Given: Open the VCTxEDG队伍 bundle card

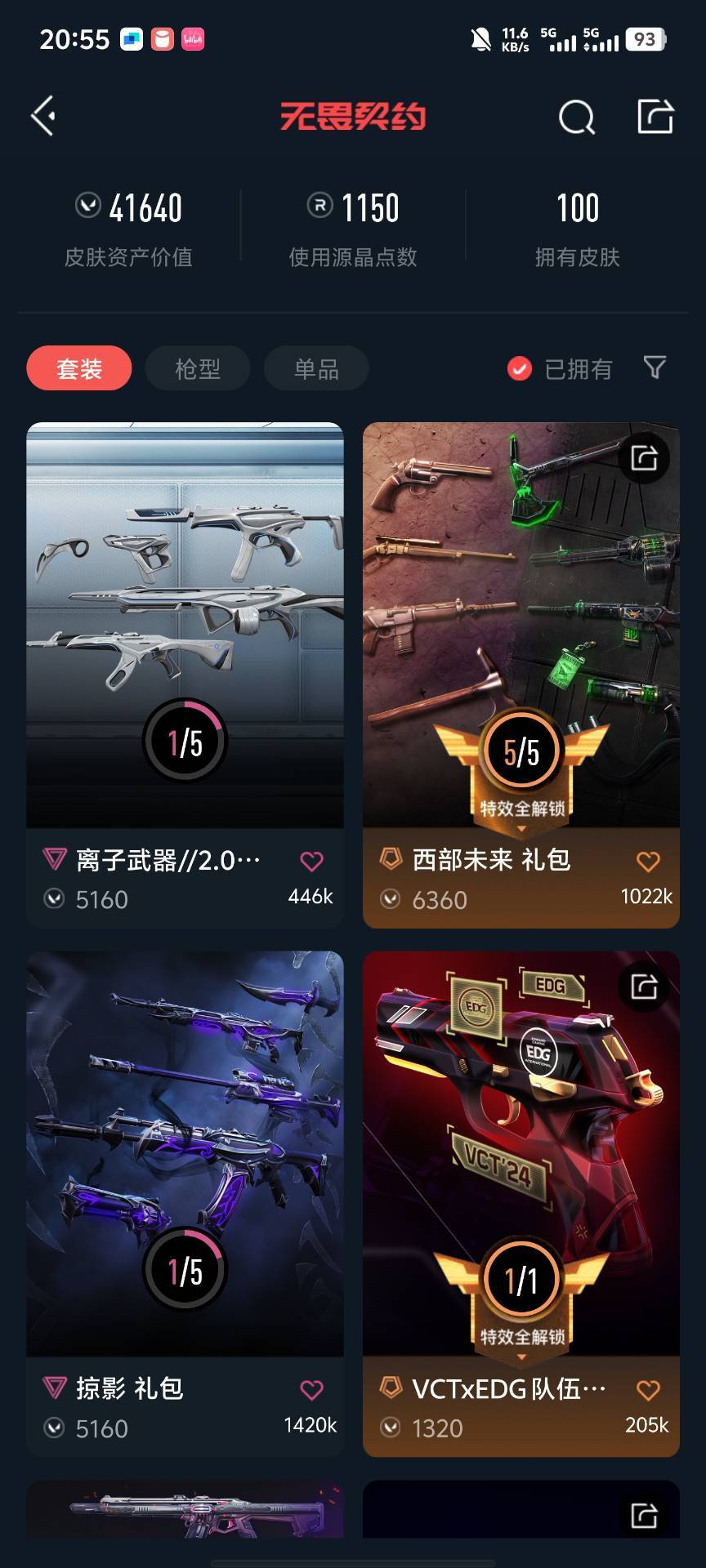Looking at the screenshot, I should 521,1204.
